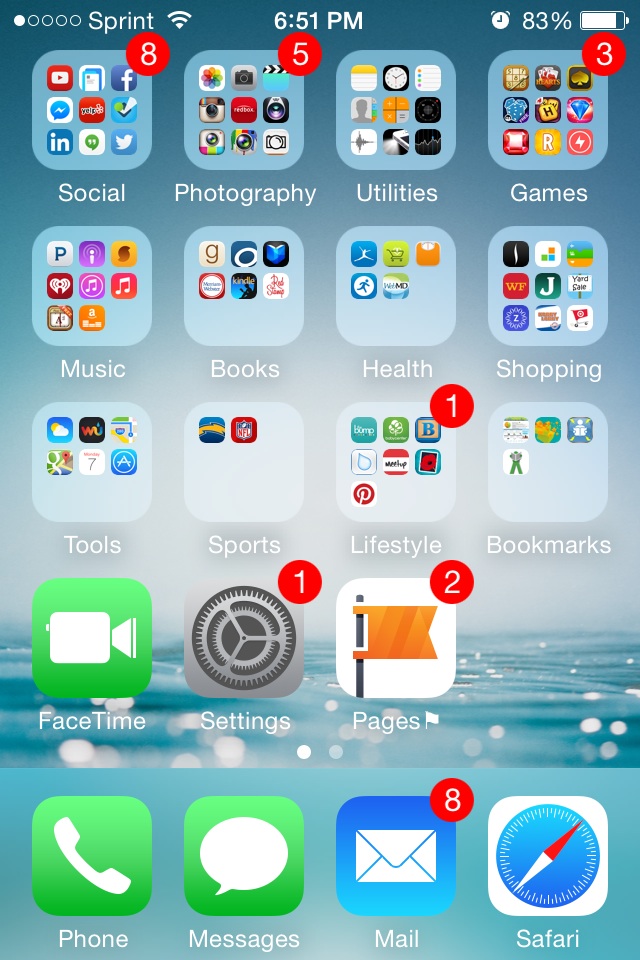Open the Lifestyle folder

[x=396, y=462]
